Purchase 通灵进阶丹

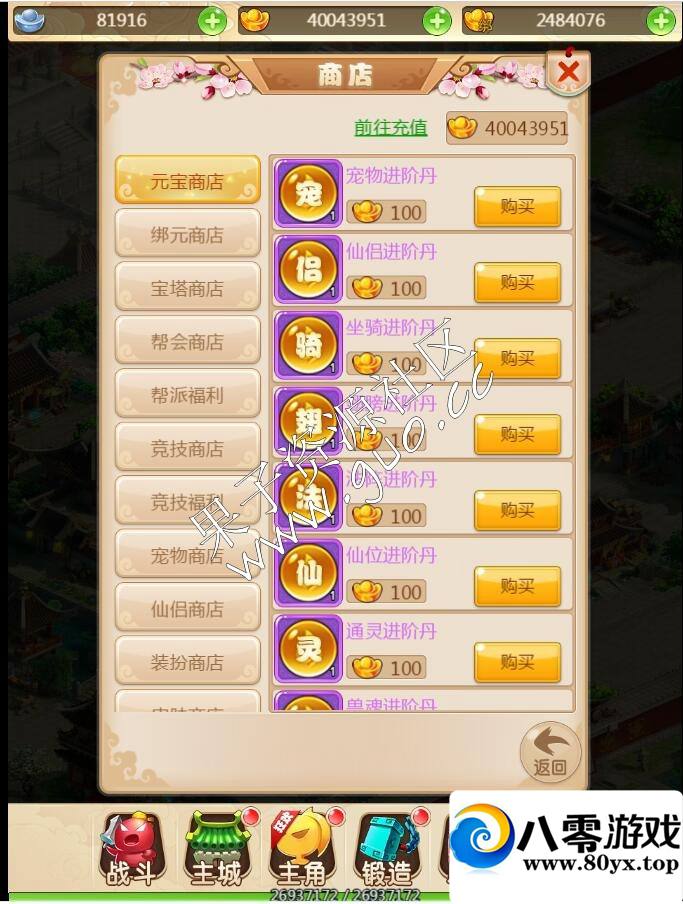tap(517, 662)
